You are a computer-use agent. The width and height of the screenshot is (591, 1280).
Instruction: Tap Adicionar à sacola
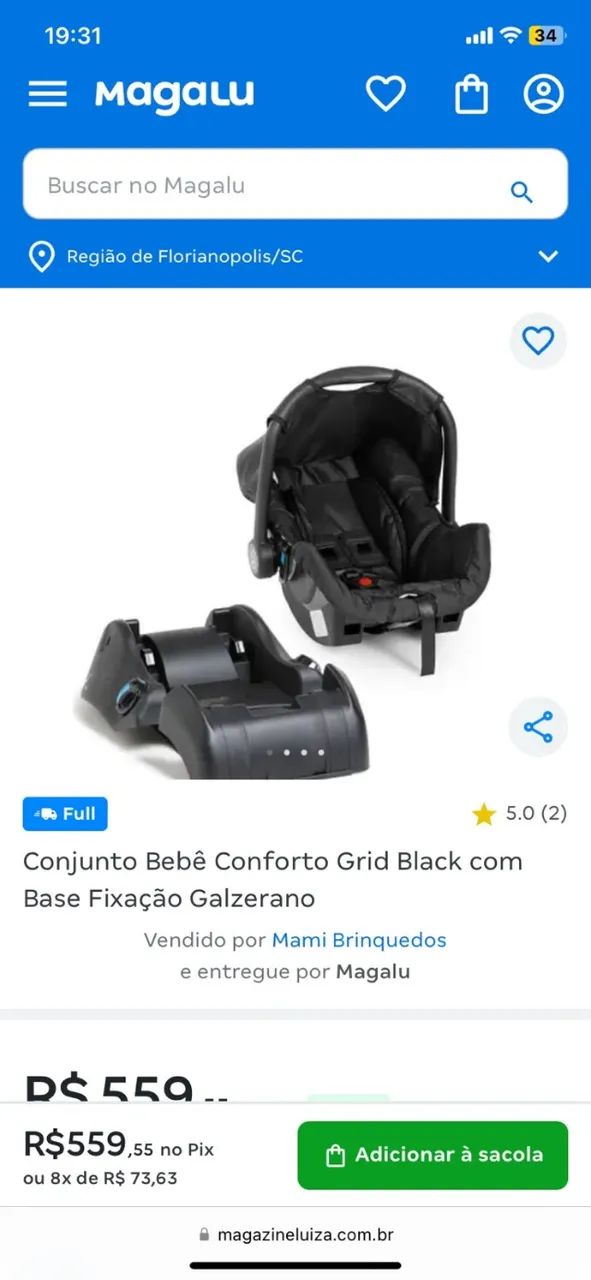432,1155
